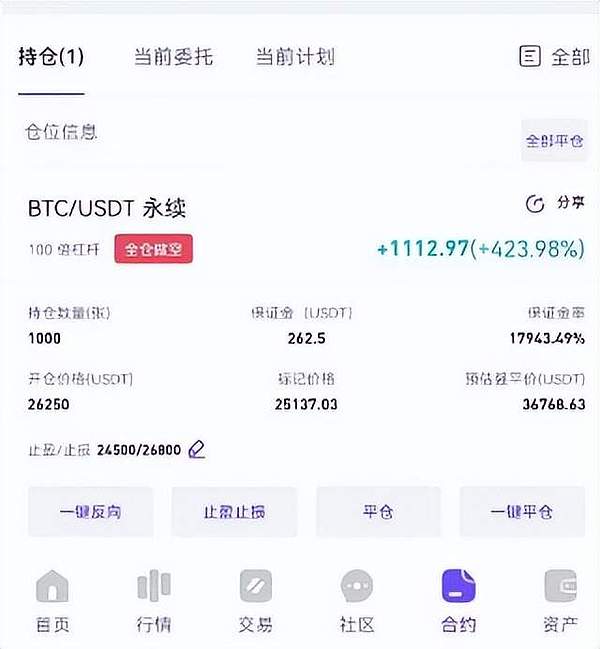Open the 止盈止损 settings
Image resolution: width=600 pixels, height=649 pixels.
click(234, 511)
